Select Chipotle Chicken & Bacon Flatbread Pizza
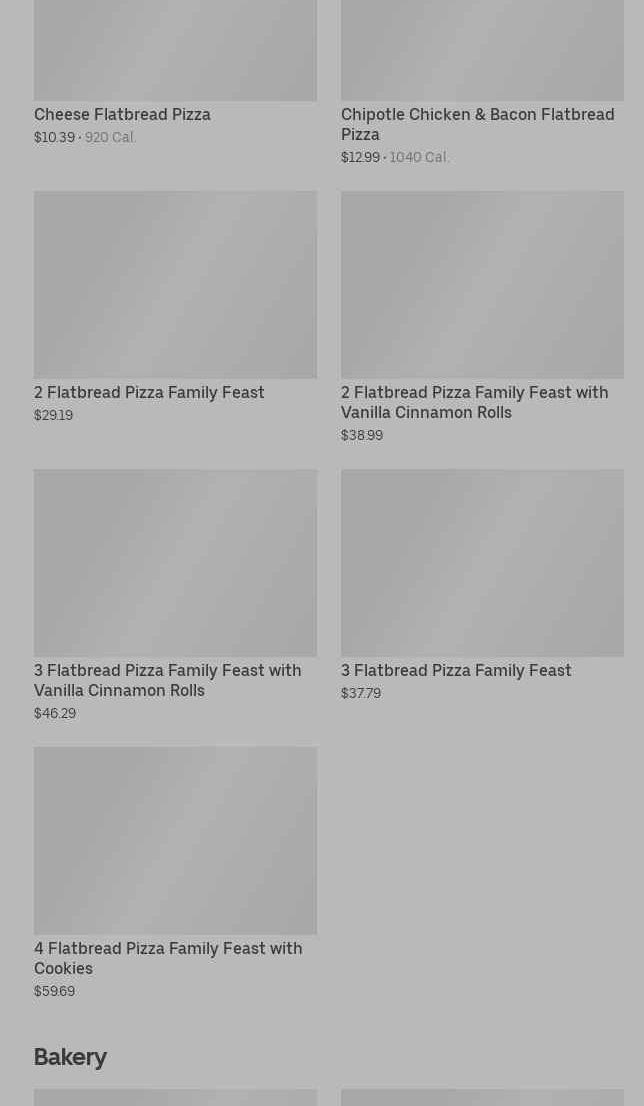 click(482, 83)
